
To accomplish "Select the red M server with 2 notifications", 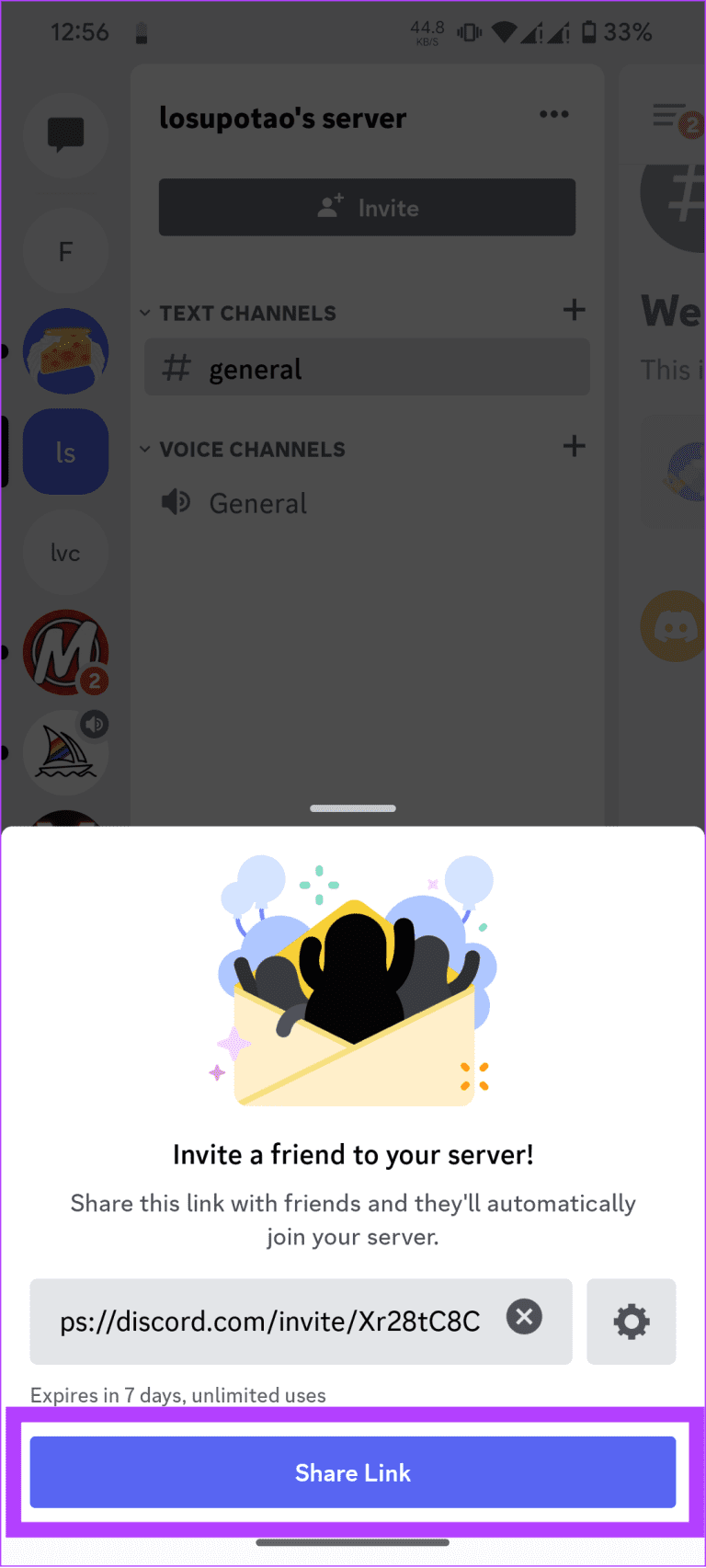I will [65, 652].
